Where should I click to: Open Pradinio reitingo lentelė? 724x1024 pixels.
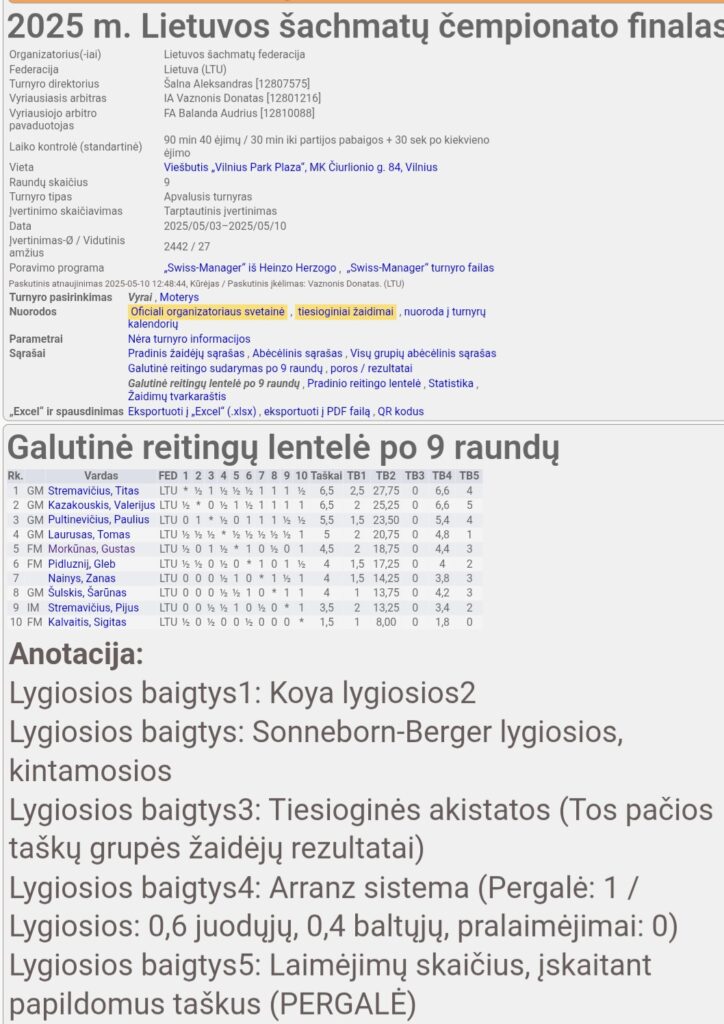364,383
